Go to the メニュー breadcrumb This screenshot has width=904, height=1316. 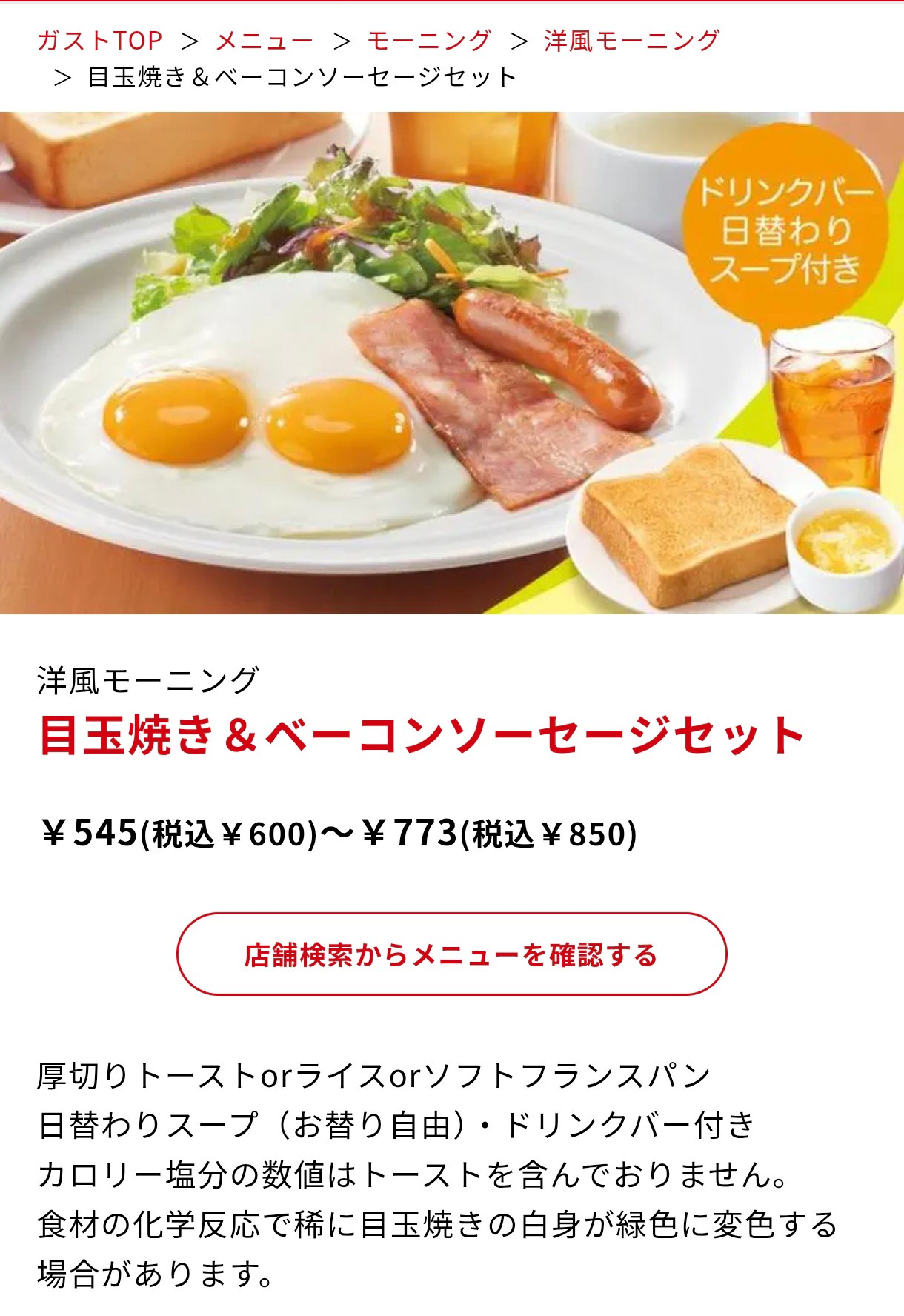[265, 41]
